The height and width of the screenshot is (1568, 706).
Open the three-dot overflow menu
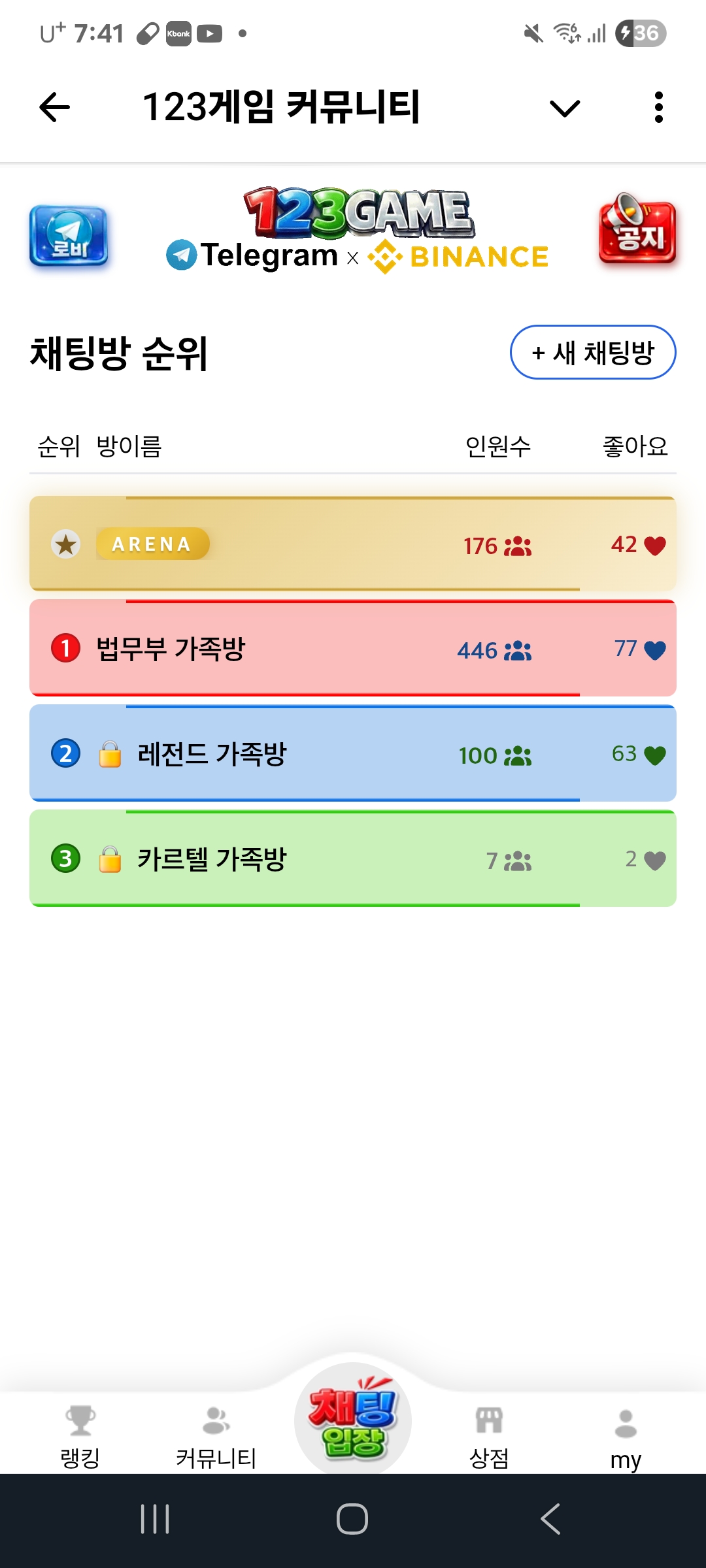[659, 106]
